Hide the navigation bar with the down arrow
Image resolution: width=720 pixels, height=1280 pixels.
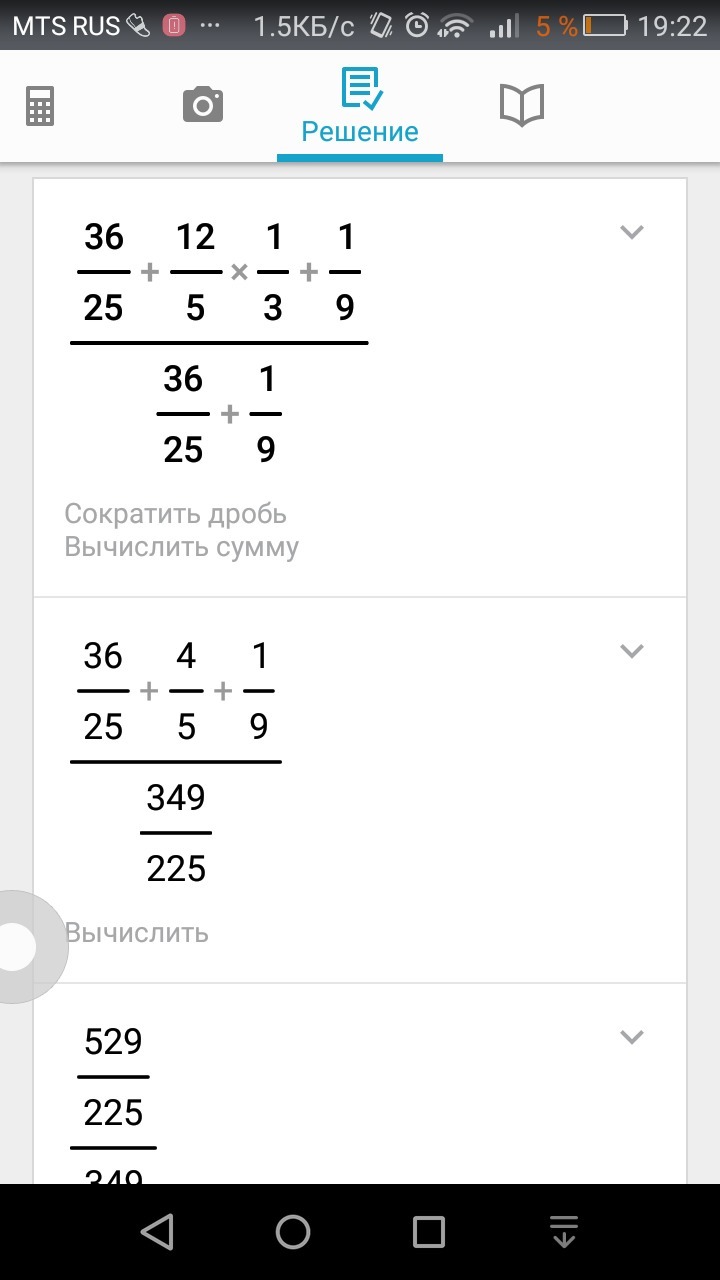pyautogui.click(x=564, y=1232)
